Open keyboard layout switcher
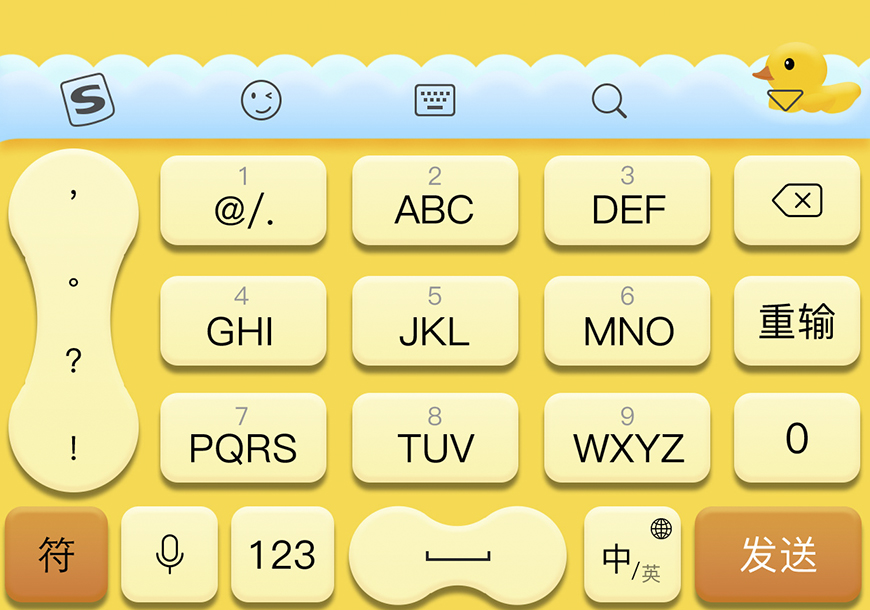The width and height of the screenshot is (870, 610). [435, 100]
